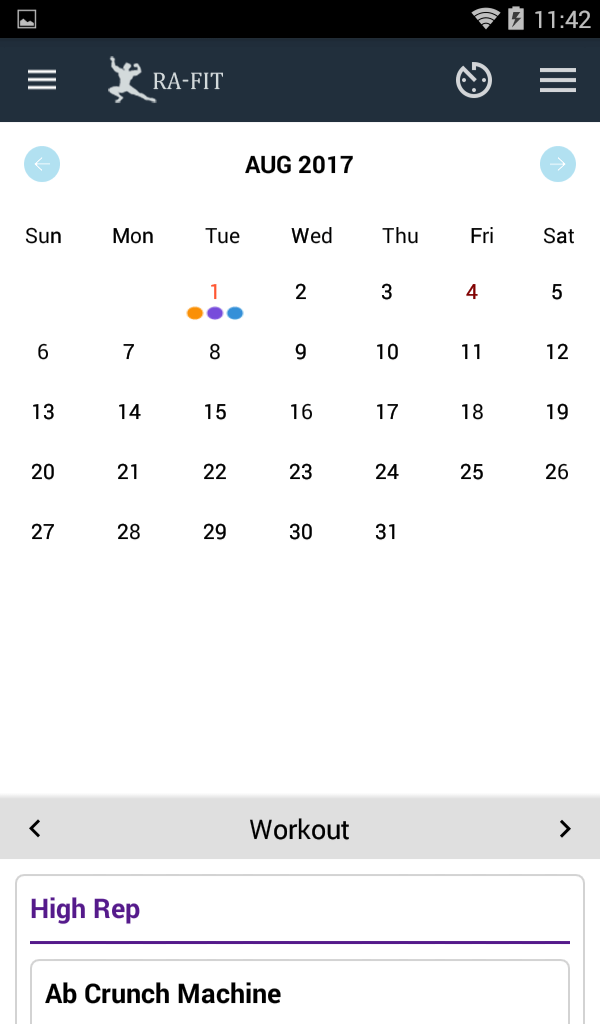The width and height of the screenshot is (600, 1024).
Task: Select August 12 on the calendar
Action: [x=557, y=352]
